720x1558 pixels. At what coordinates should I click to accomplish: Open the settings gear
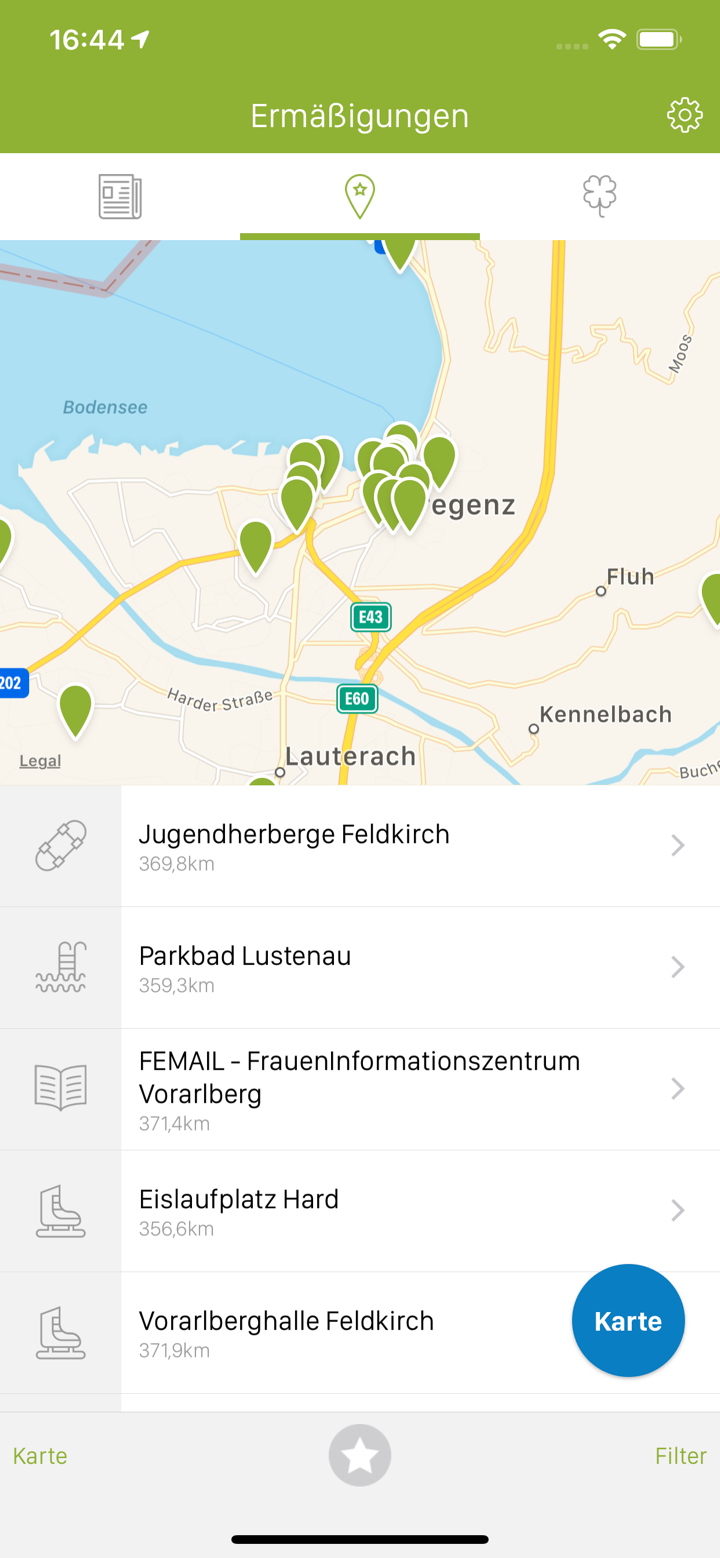(684, 115)
